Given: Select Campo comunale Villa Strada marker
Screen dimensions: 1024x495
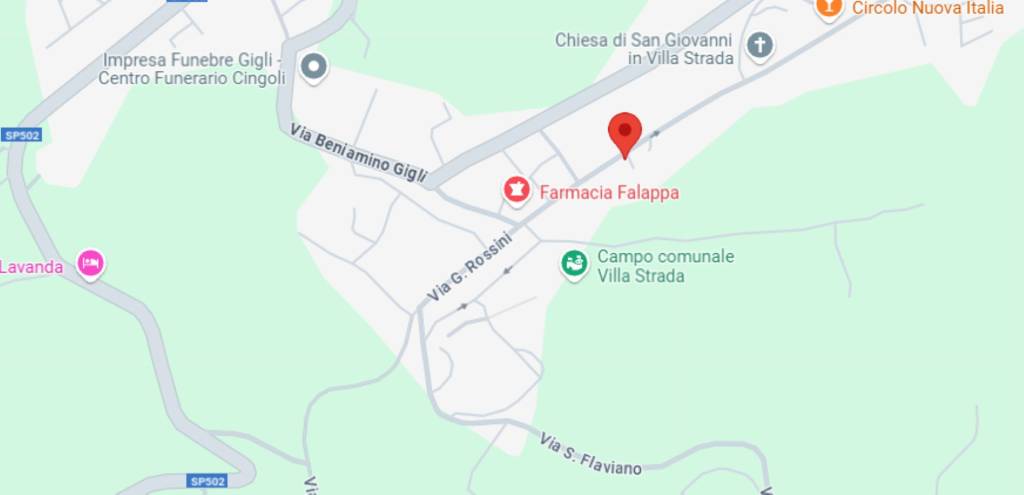Looking at the screenshot, I should 574,264.
